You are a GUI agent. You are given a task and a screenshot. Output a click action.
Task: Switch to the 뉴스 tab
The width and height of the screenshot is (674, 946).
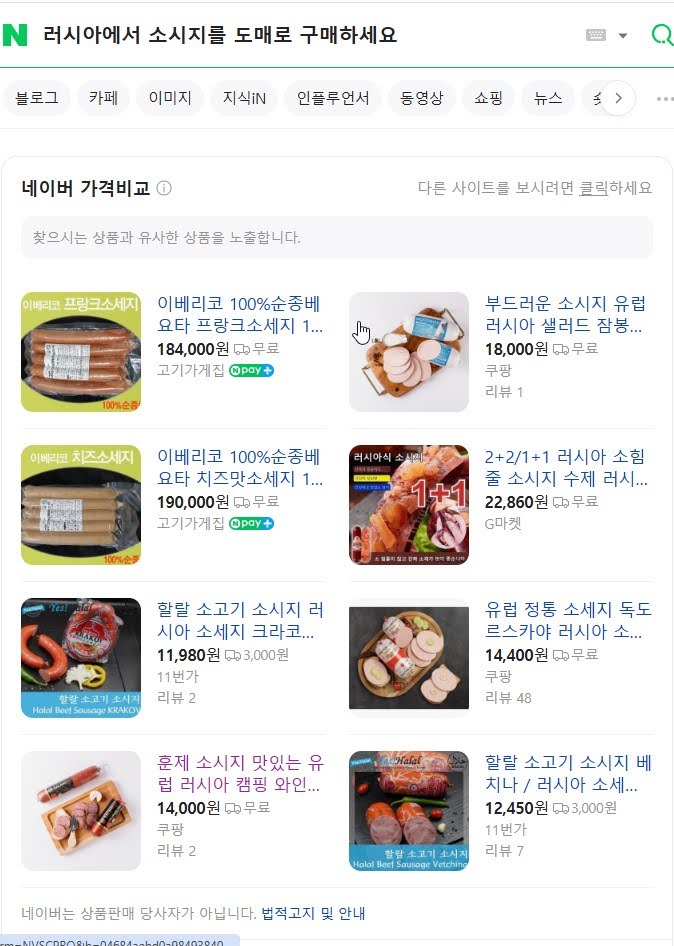coord(548,98)
